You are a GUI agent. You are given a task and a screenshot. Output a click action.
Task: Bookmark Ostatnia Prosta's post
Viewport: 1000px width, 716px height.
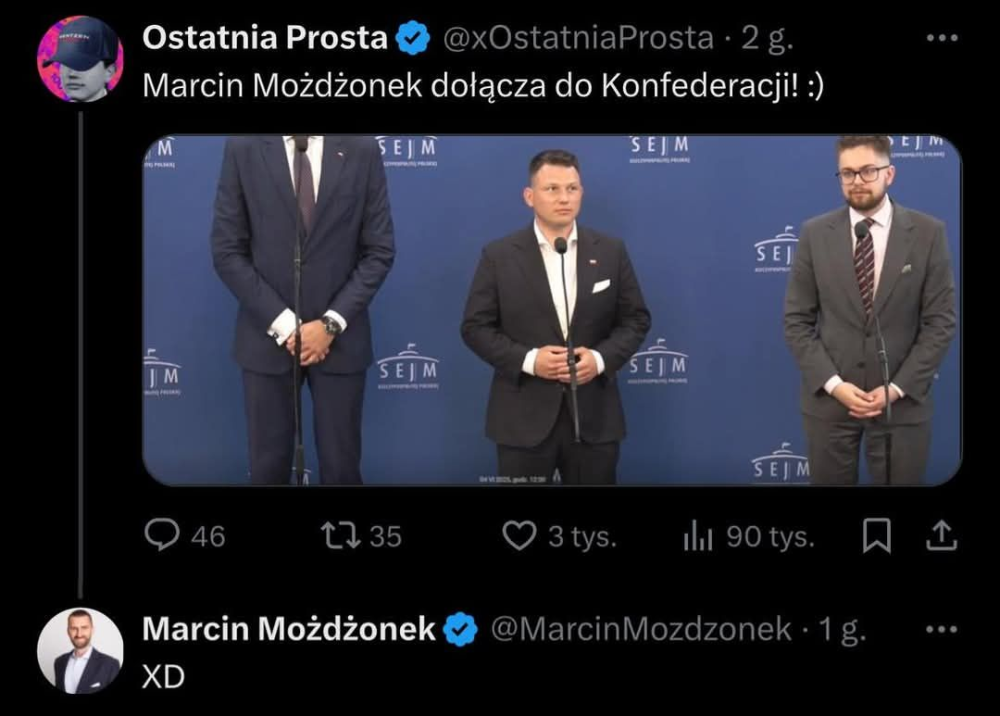876,537
